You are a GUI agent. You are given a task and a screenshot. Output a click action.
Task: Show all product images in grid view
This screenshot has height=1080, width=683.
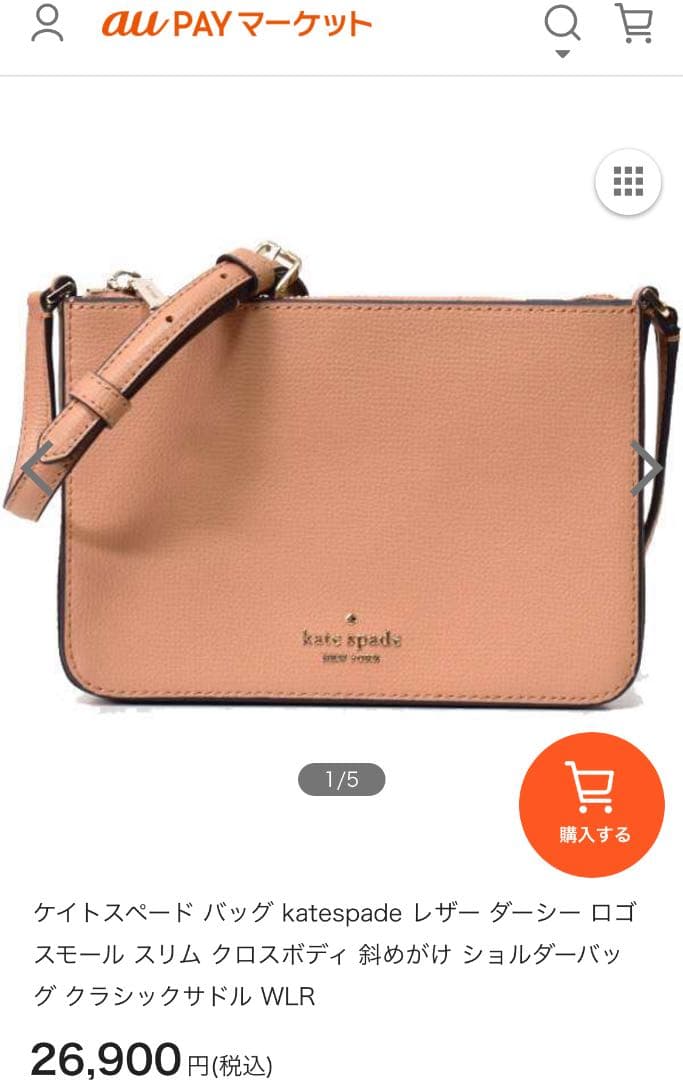(628, 182)
